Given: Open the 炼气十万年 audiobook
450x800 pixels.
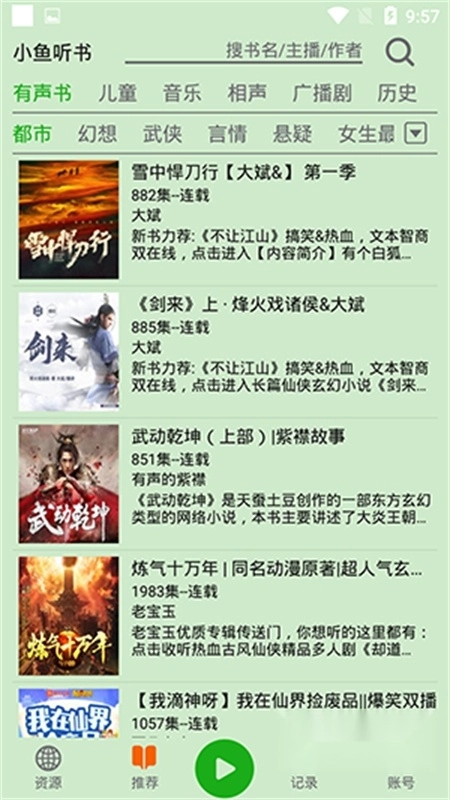Looking at the screenshot, I should coord(225,615).
